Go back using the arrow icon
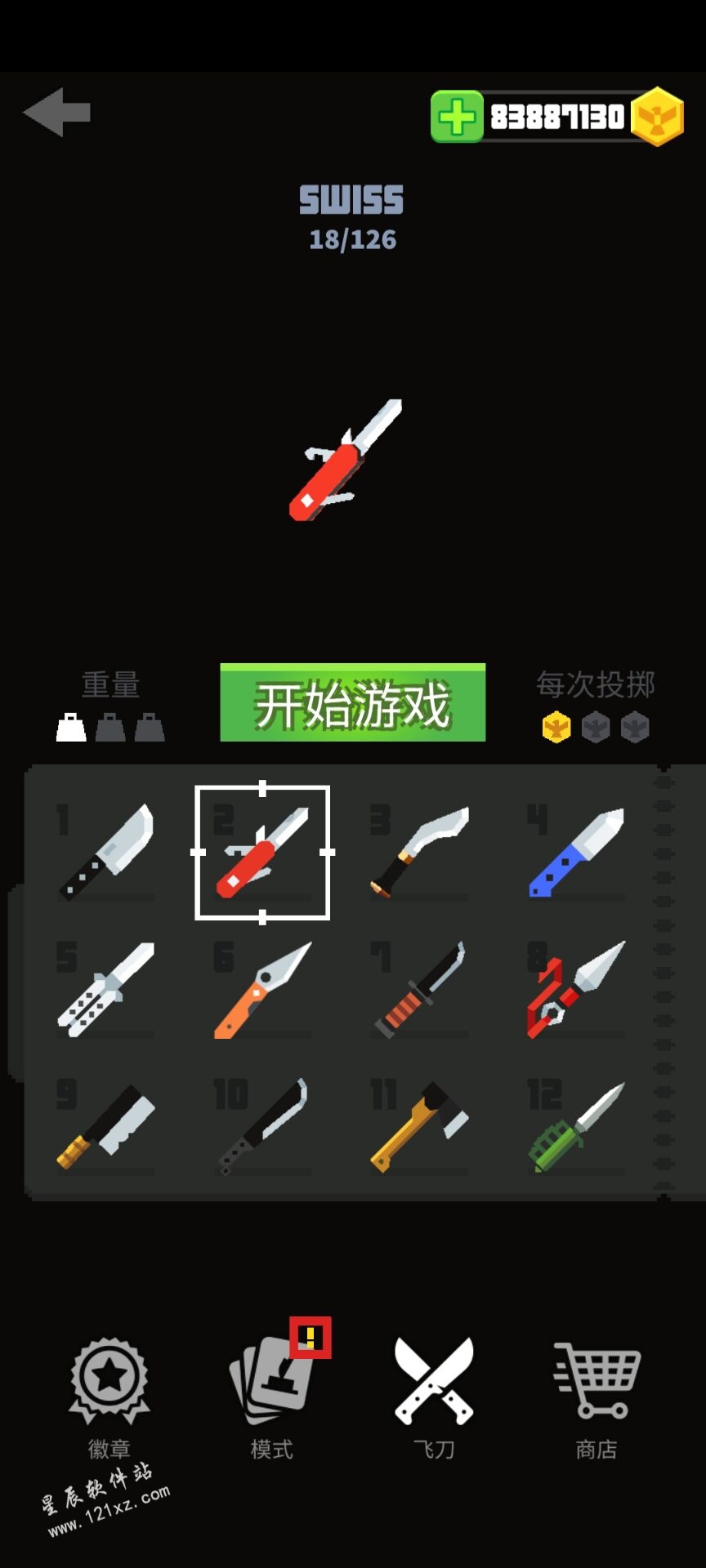Image resolution: width=706 pixels, height=1568 pixels. (57, 113)
